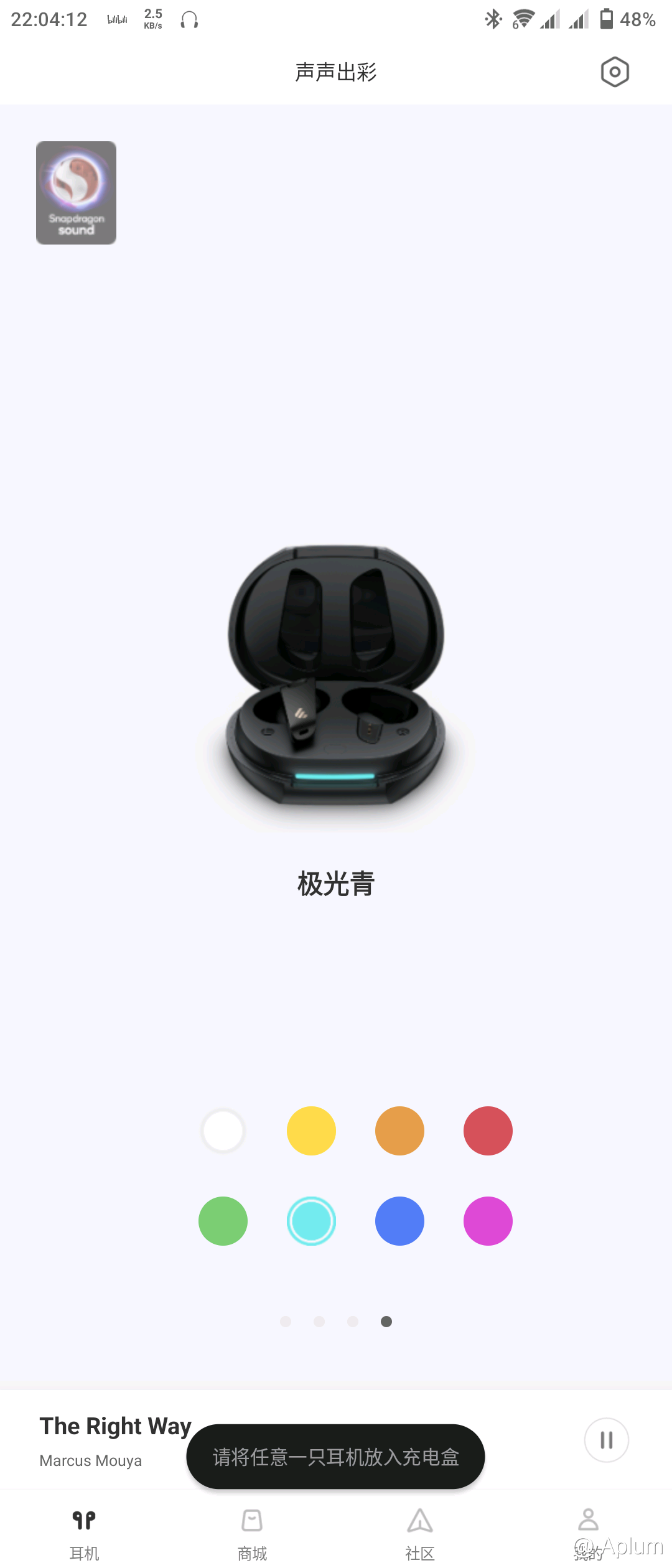Select the white light color
This screenshot has height=1568, width=672.
click(x=223, y=1131)
